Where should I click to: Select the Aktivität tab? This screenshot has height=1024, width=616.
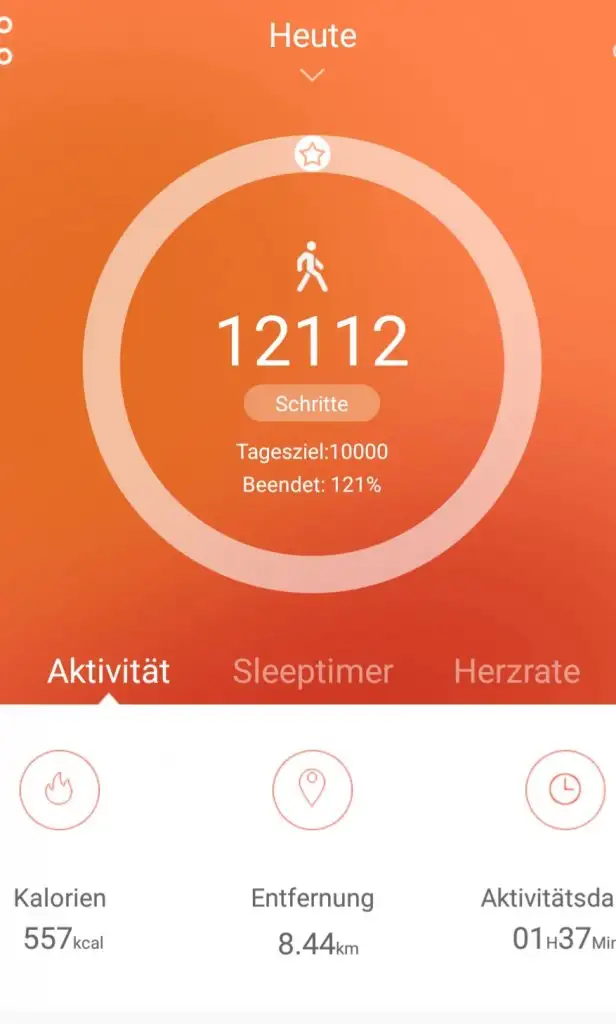click(108, 671)
